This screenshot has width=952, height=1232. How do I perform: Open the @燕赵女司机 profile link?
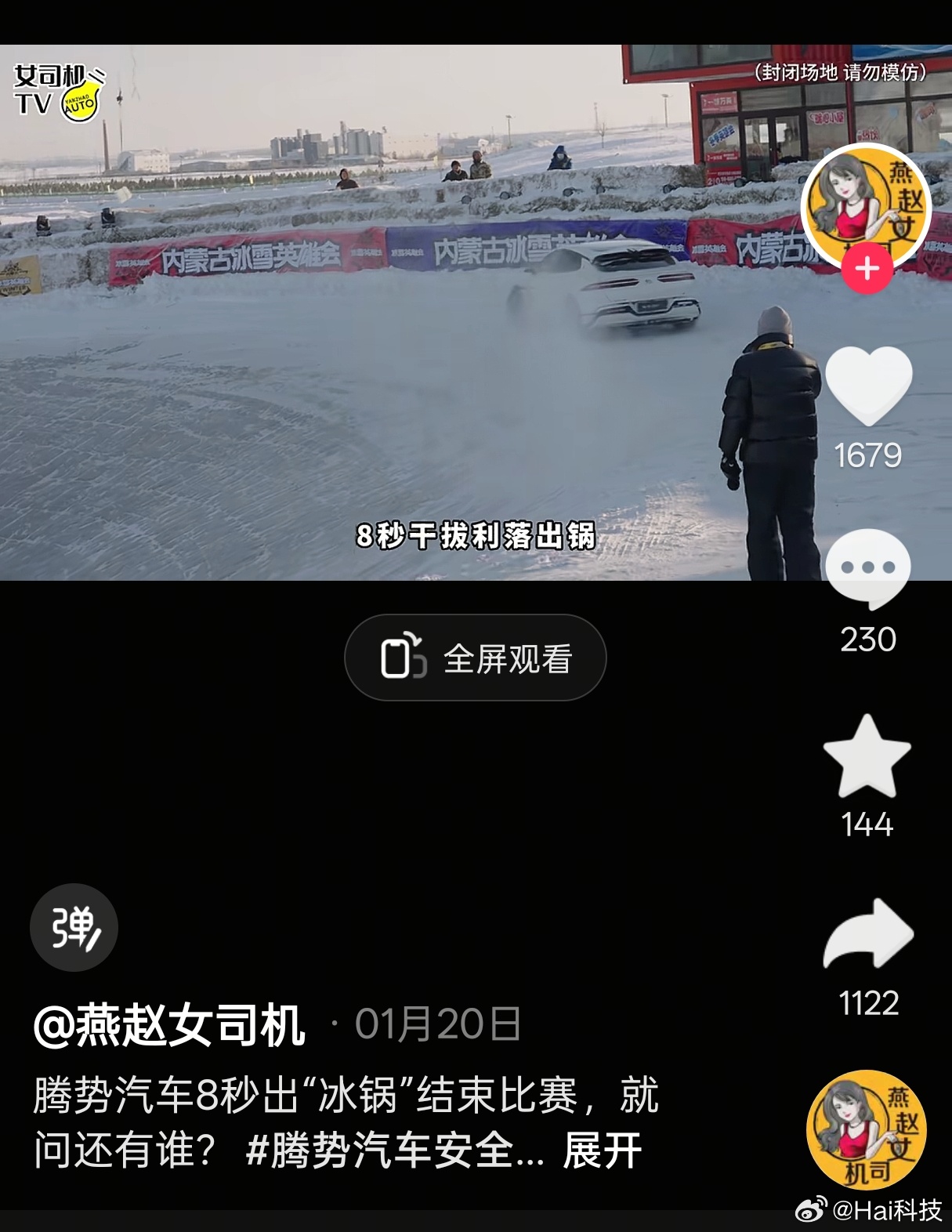tap(168, 1024)
